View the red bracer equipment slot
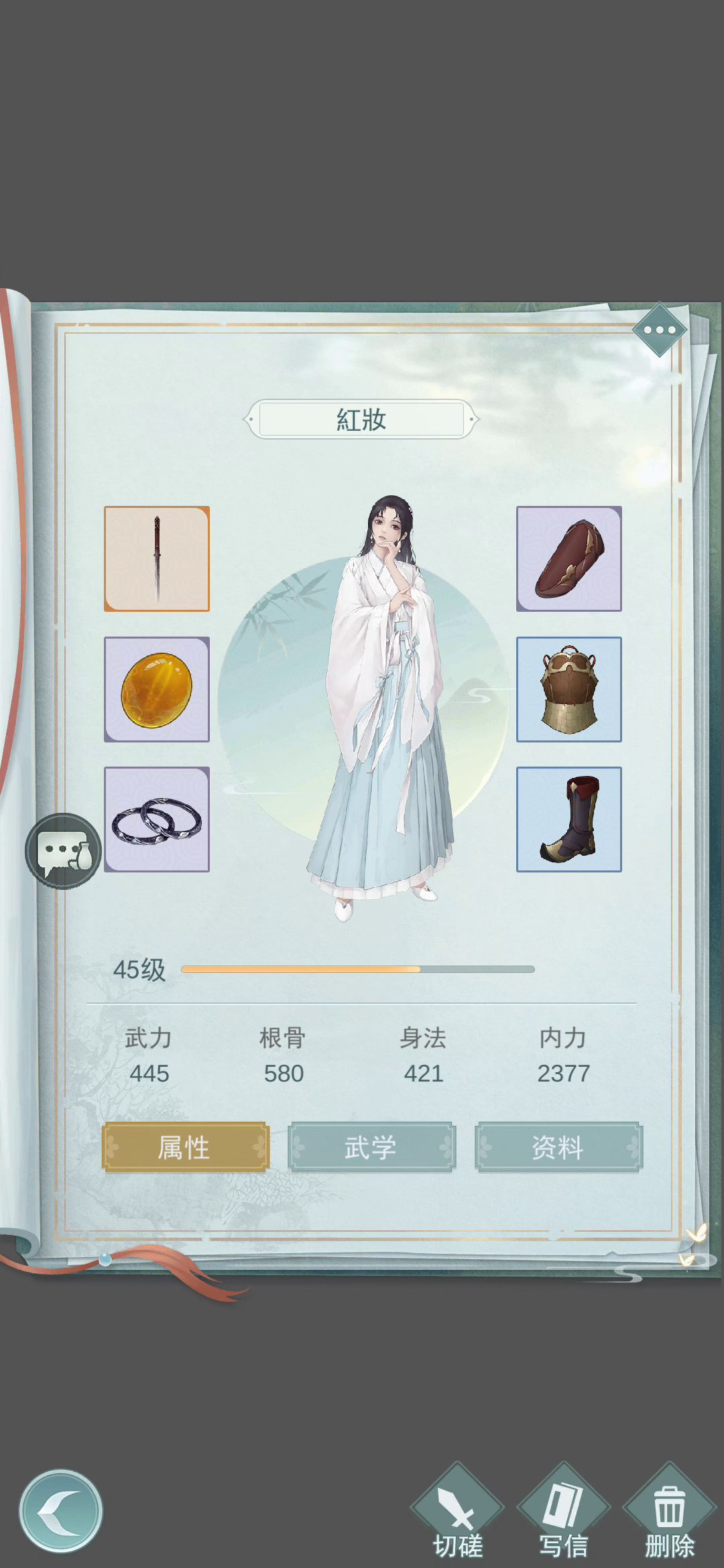Viewport: 724px width, 1568px height. (x=568, y=559)
